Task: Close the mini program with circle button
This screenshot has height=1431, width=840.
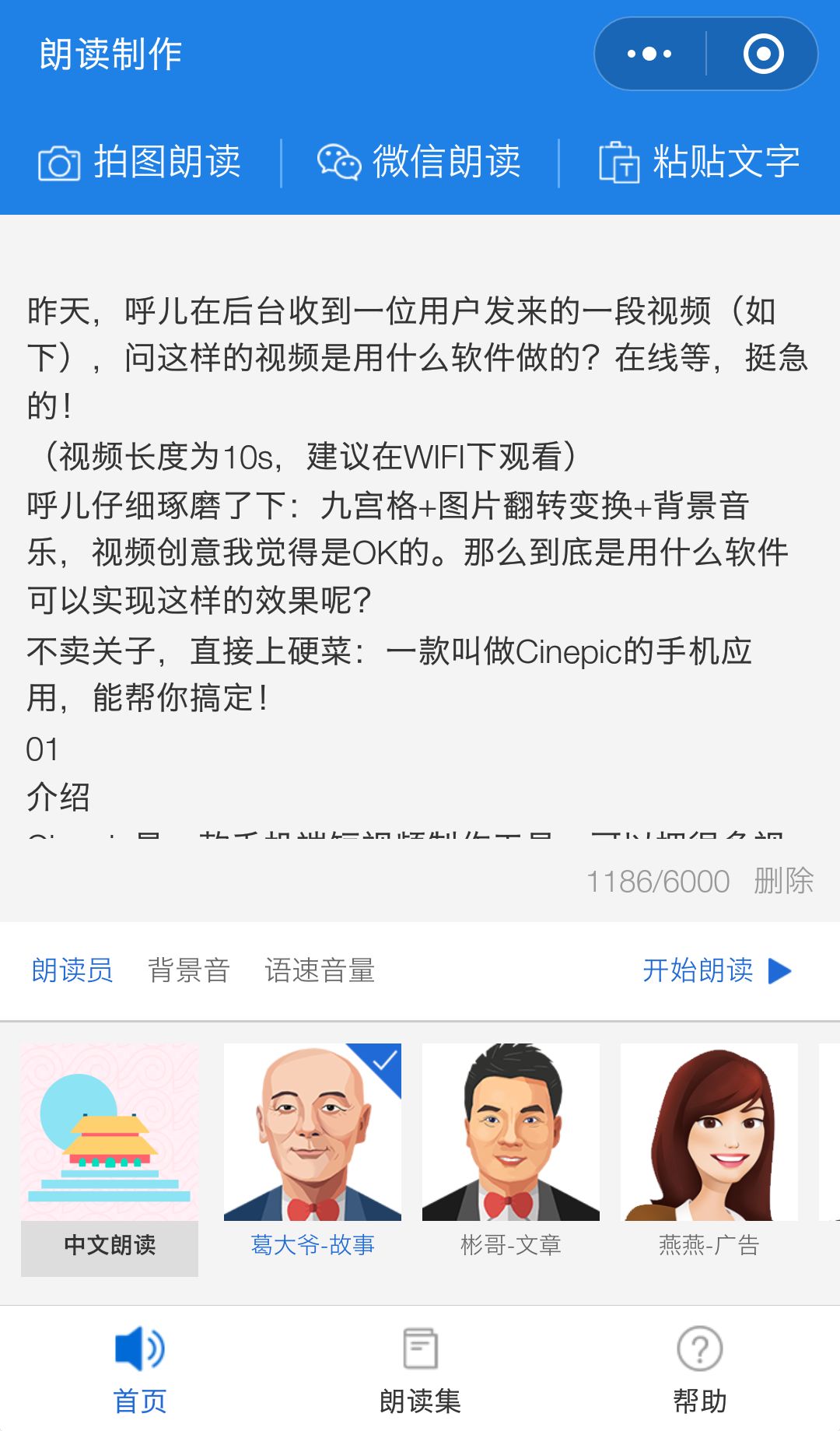Action: (x=763, y=54)
